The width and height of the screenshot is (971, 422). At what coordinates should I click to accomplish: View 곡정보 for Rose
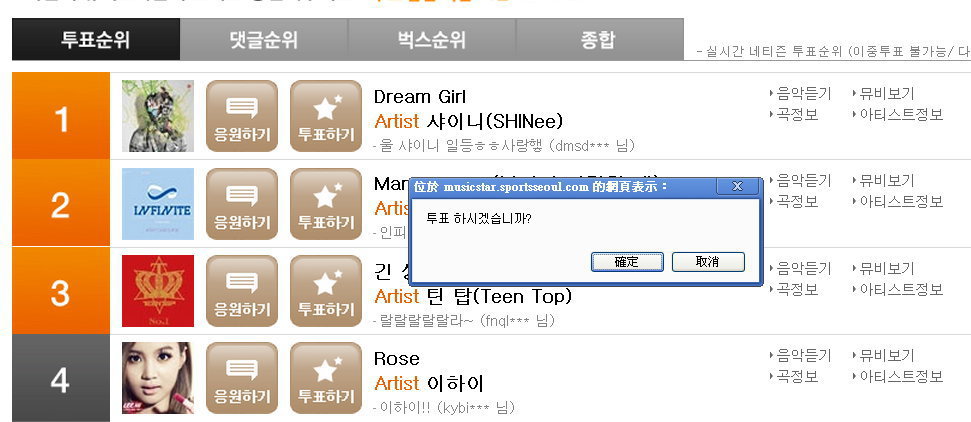(797, 376)
